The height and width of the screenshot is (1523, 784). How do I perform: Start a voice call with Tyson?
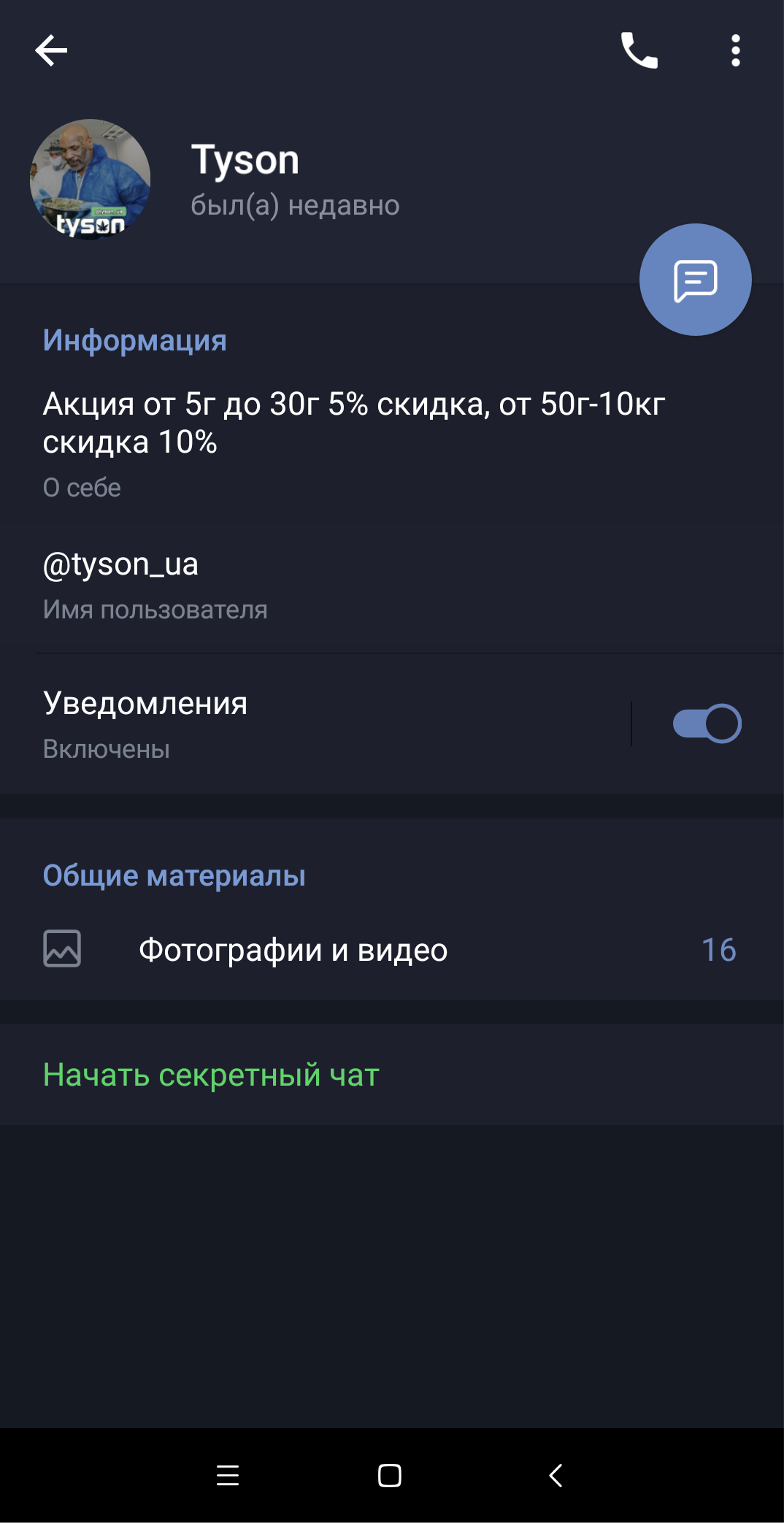(639, 50)
